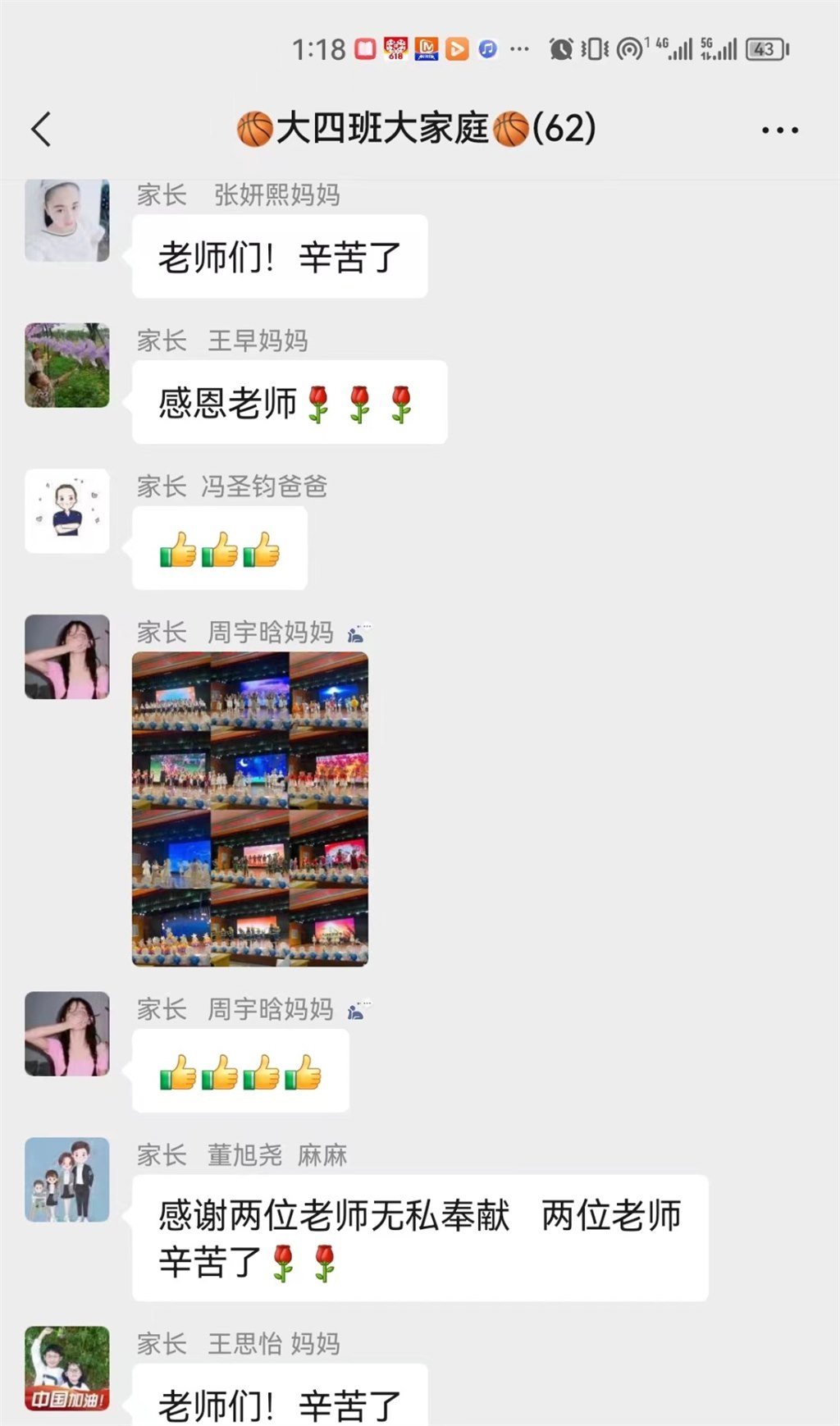840x1426 pixels.
Task: Open the group chat overflow menu
Action: (x=779, y=130)
